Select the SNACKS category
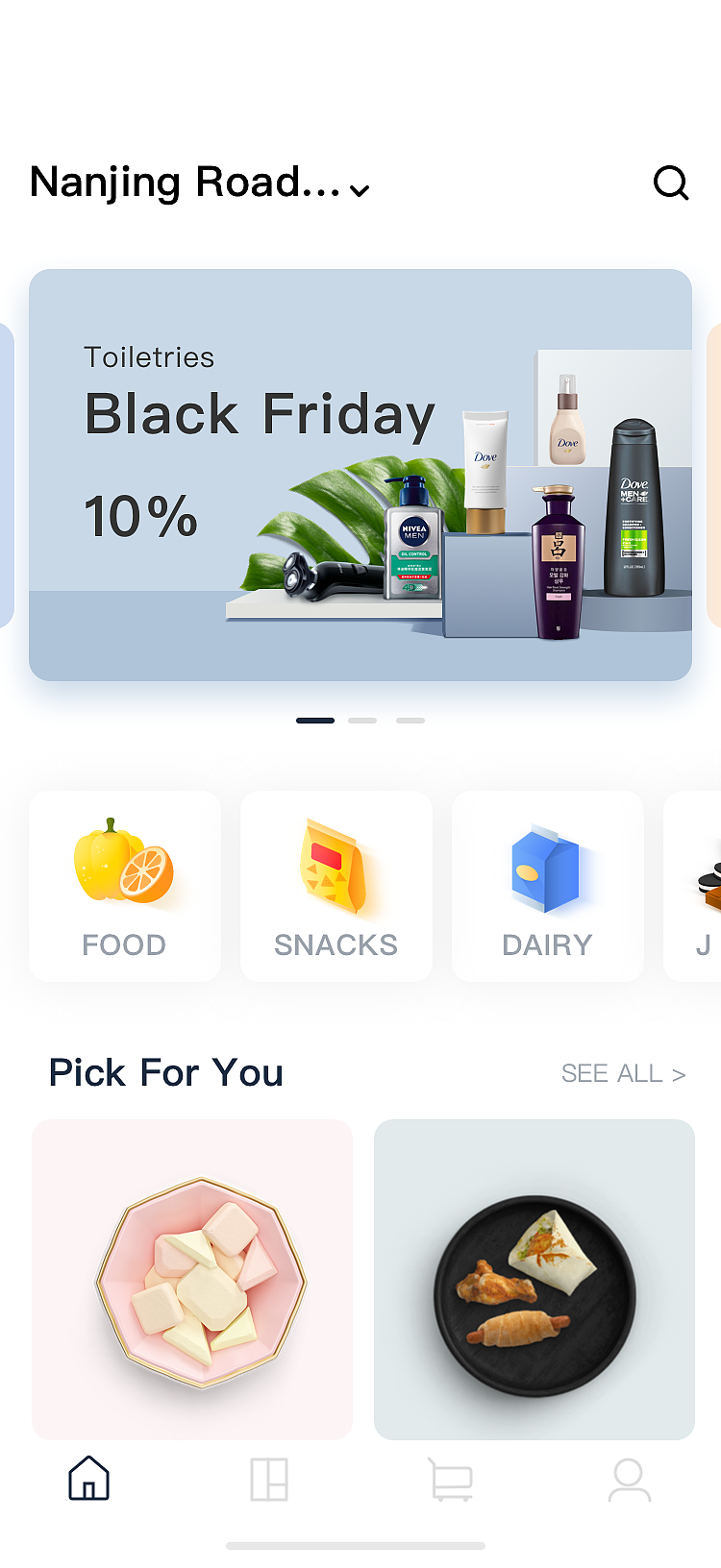 click(x=336, y=886)
